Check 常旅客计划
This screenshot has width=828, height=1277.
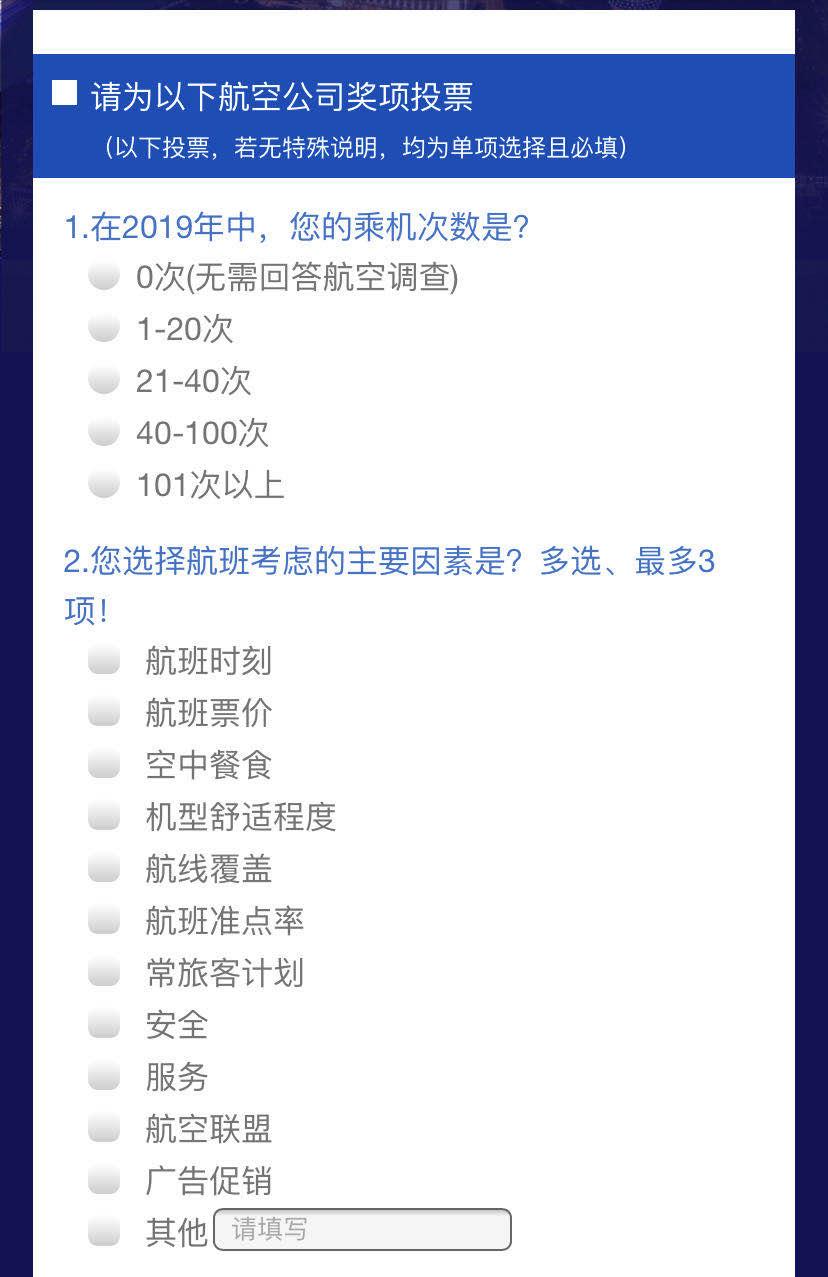(x=104, y=973)
